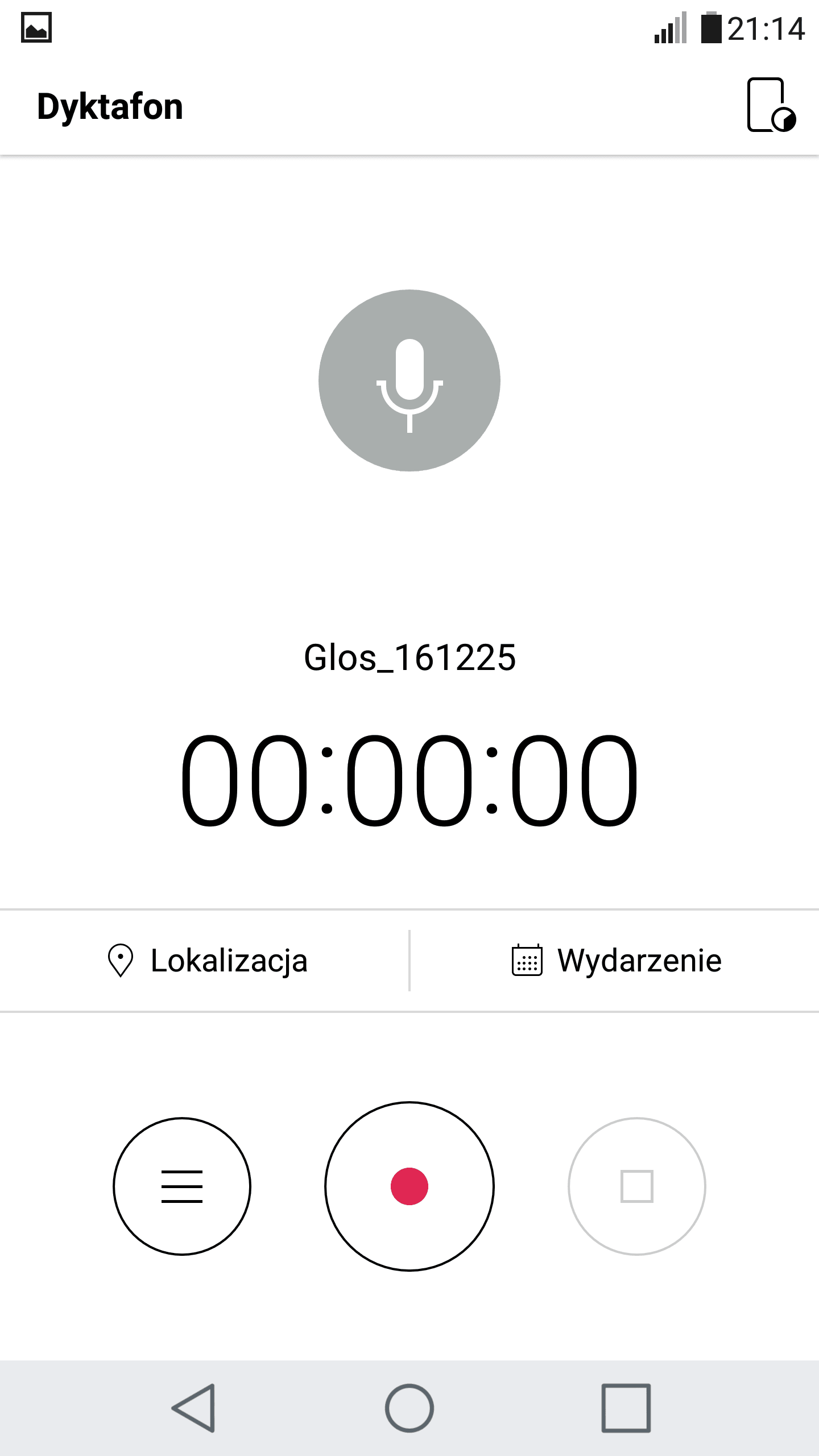
Task: Go back using the system back button
Action: (194, 1408)
